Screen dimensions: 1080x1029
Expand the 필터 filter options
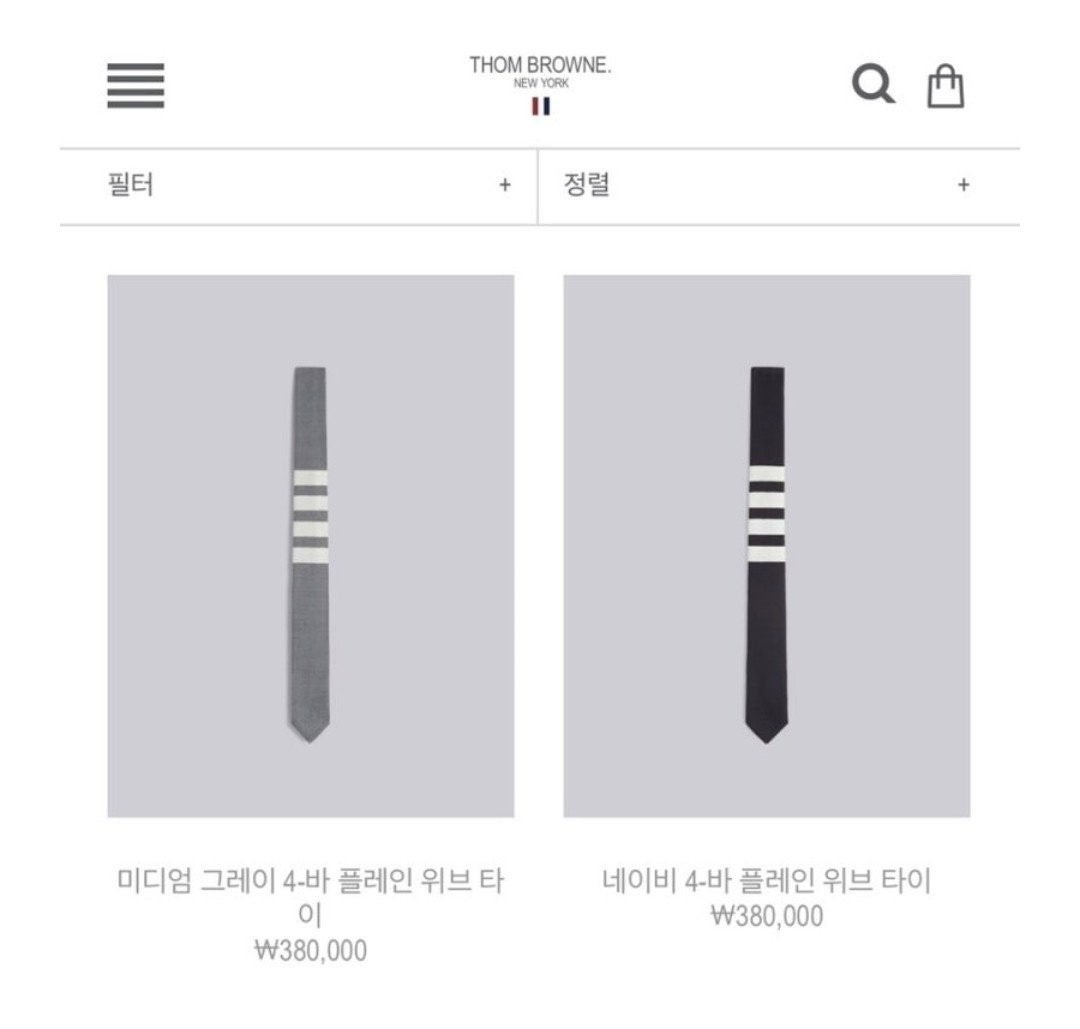click(298, 186)
